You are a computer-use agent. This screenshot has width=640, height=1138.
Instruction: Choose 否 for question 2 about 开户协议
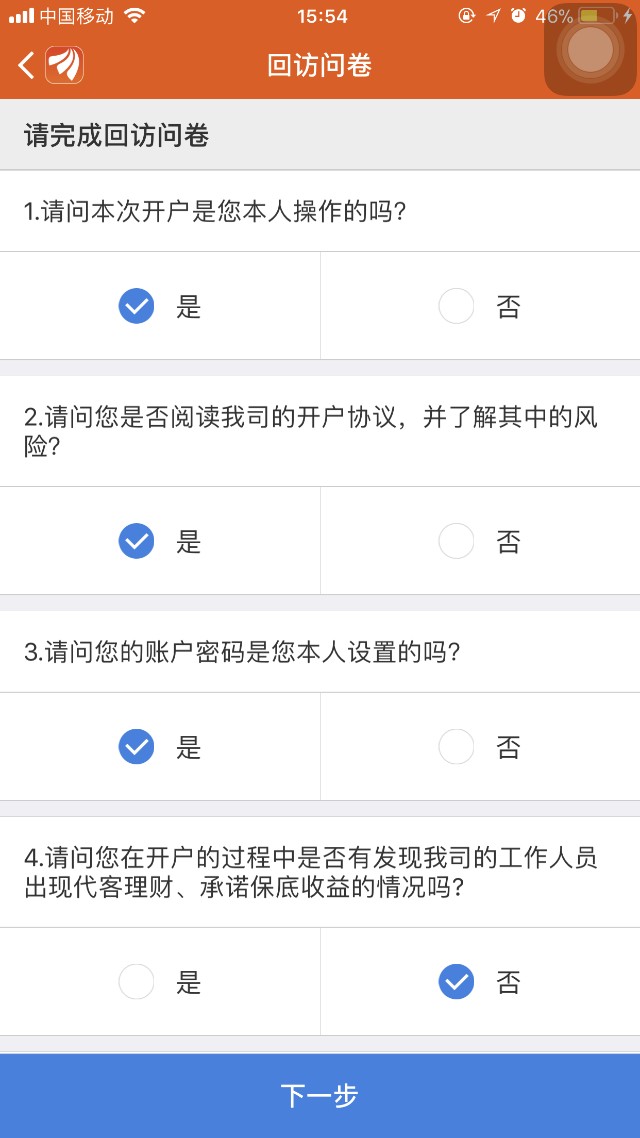(x=480, y=541)
